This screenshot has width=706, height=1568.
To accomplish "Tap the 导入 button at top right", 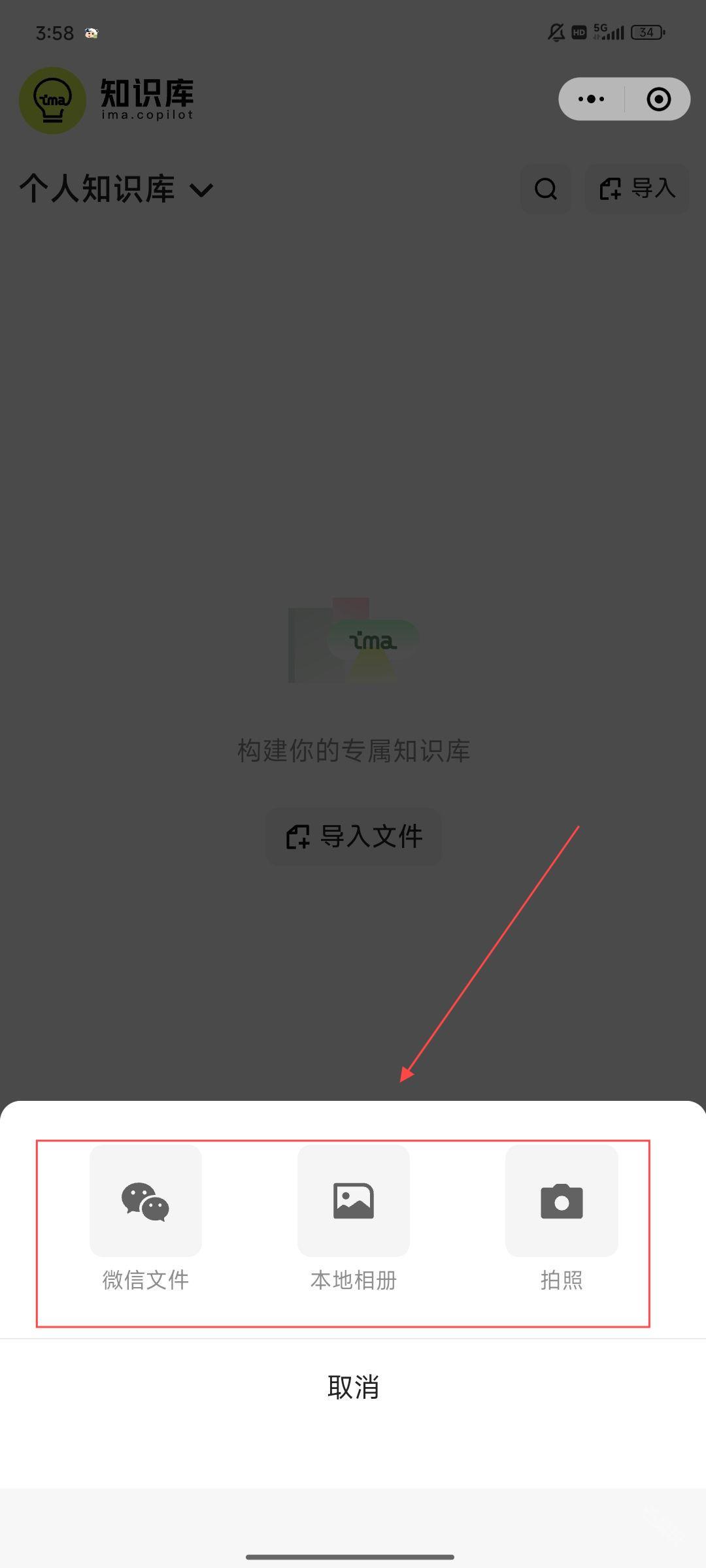I will coord(637,189).
